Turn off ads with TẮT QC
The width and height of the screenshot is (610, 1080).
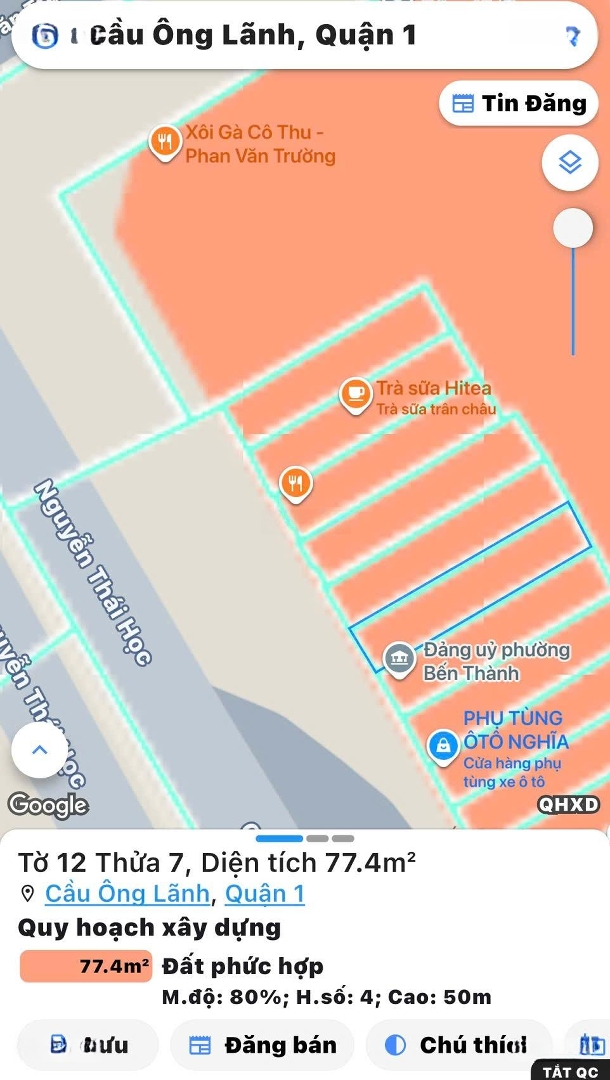(570, 1070)
